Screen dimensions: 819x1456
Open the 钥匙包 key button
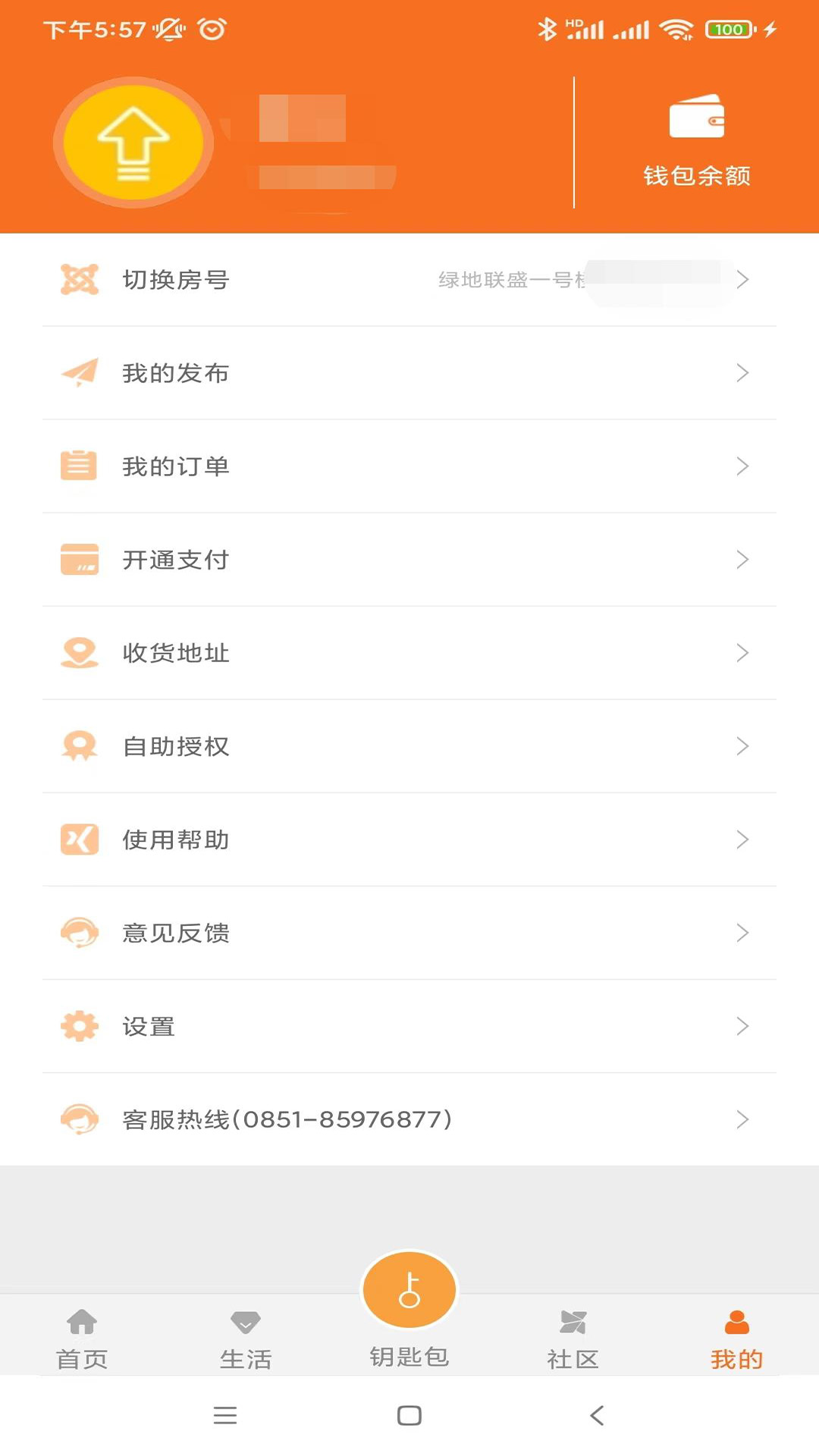[409, 1291]
